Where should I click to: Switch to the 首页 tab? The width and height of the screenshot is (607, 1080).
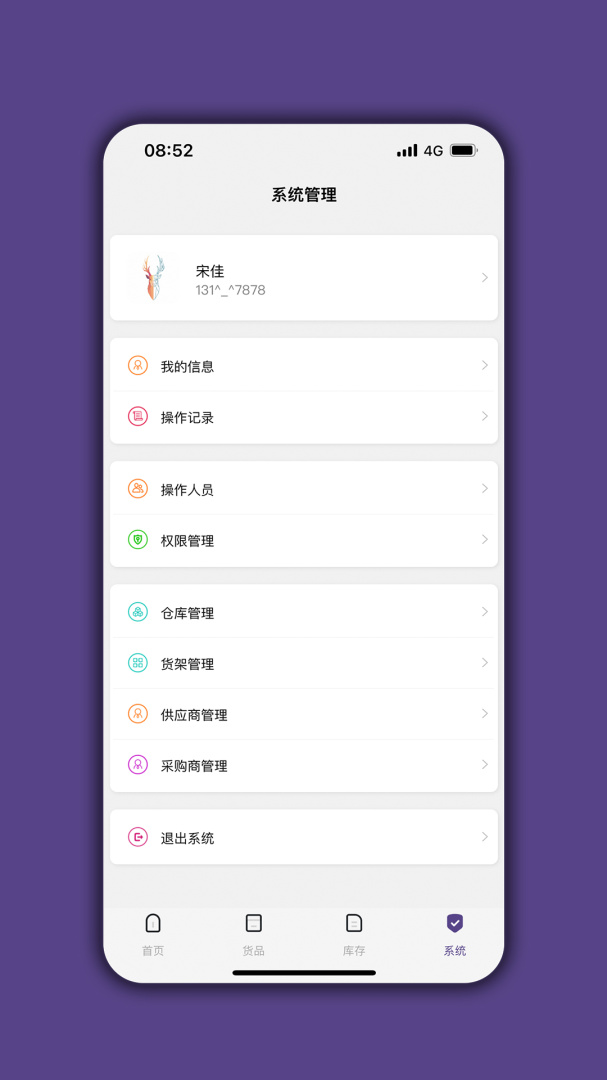[153, 934]
